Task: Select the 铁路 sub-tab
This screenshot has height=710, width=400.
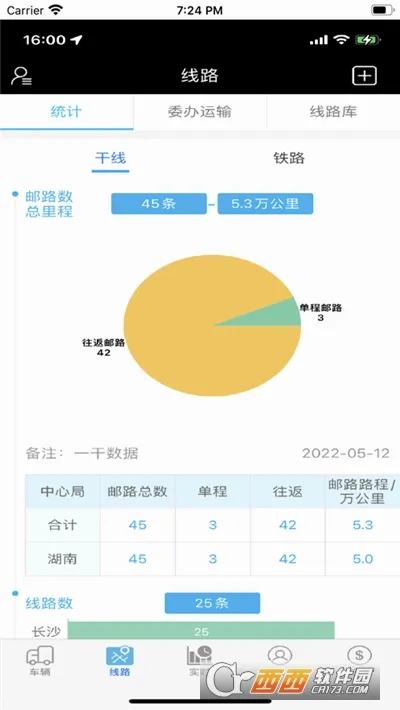Action: pos(289,158)
